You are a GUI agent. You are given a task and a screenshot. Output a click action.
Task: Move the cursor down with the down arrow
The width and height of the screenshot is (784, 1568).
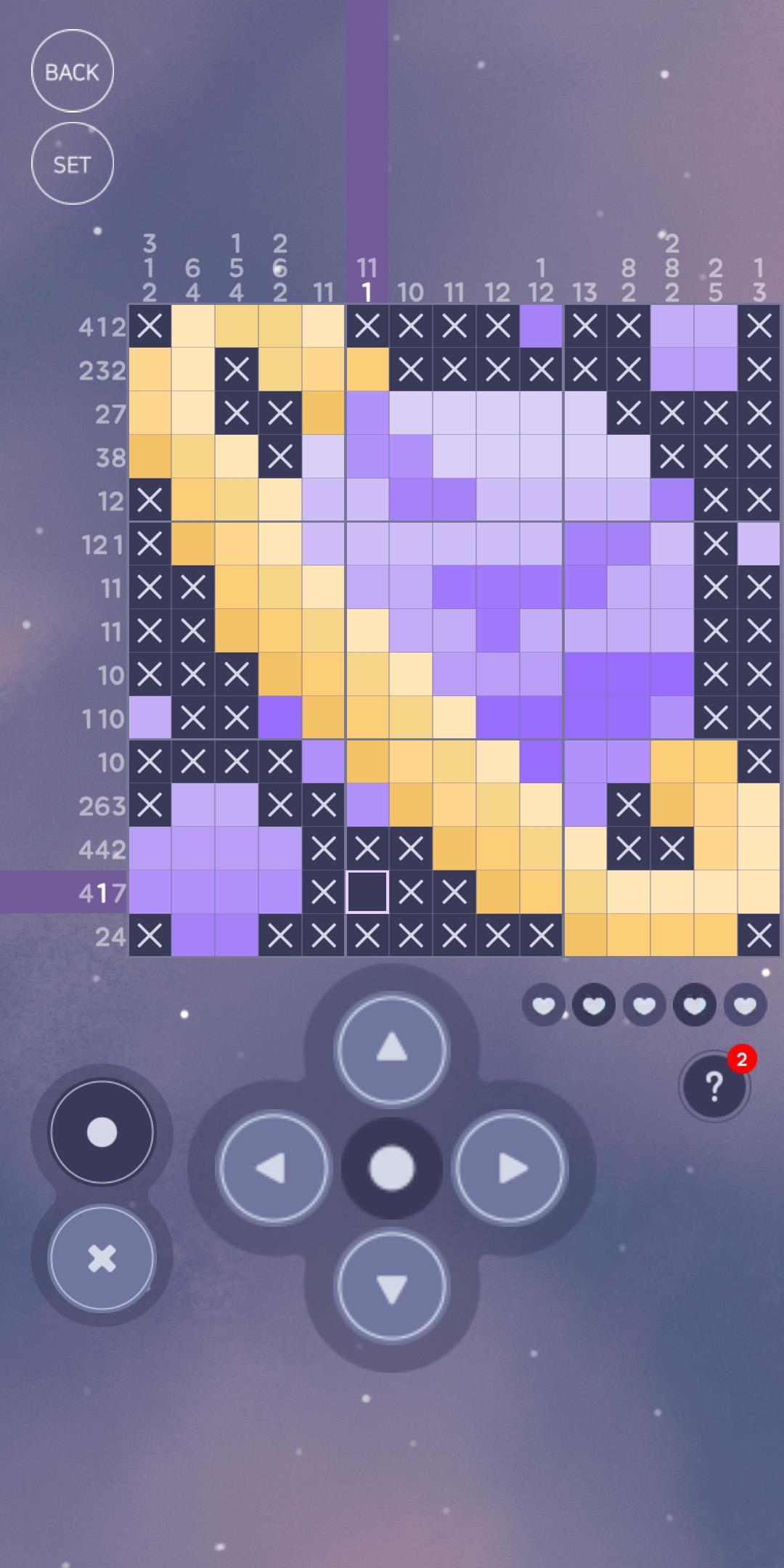tap(392, 1287)
